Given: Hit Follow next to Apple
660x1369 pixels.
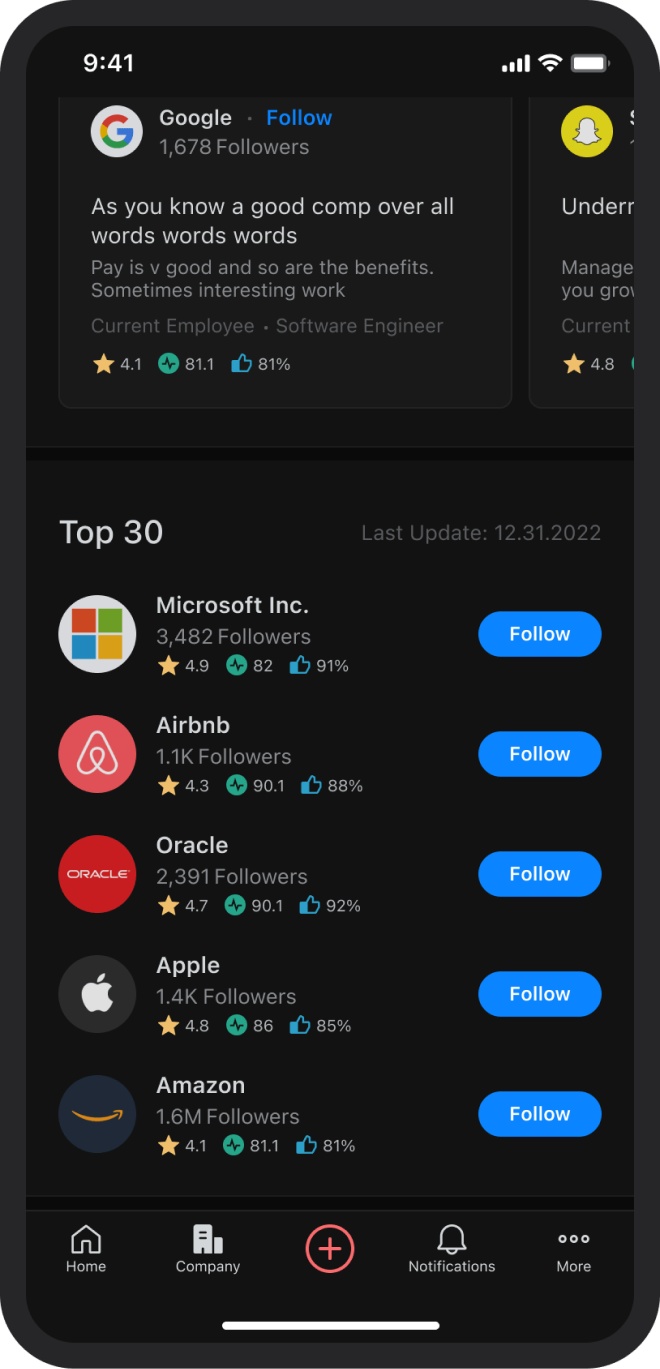Looking at the screenshot, I should 539,994.
